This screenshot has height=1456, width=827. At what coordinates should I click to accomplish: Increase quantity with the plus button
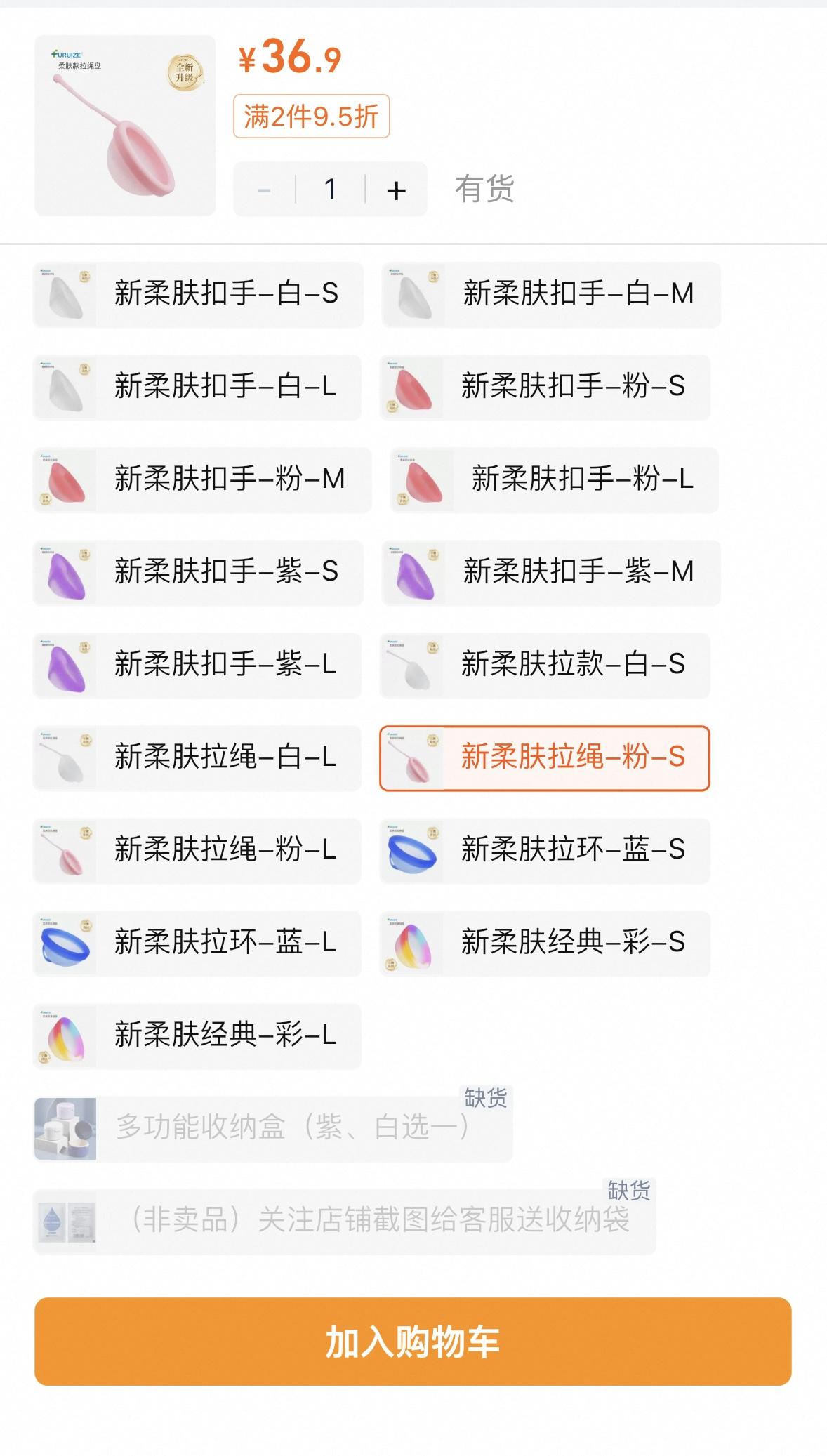pyautogui.click(x=396, y=190)
